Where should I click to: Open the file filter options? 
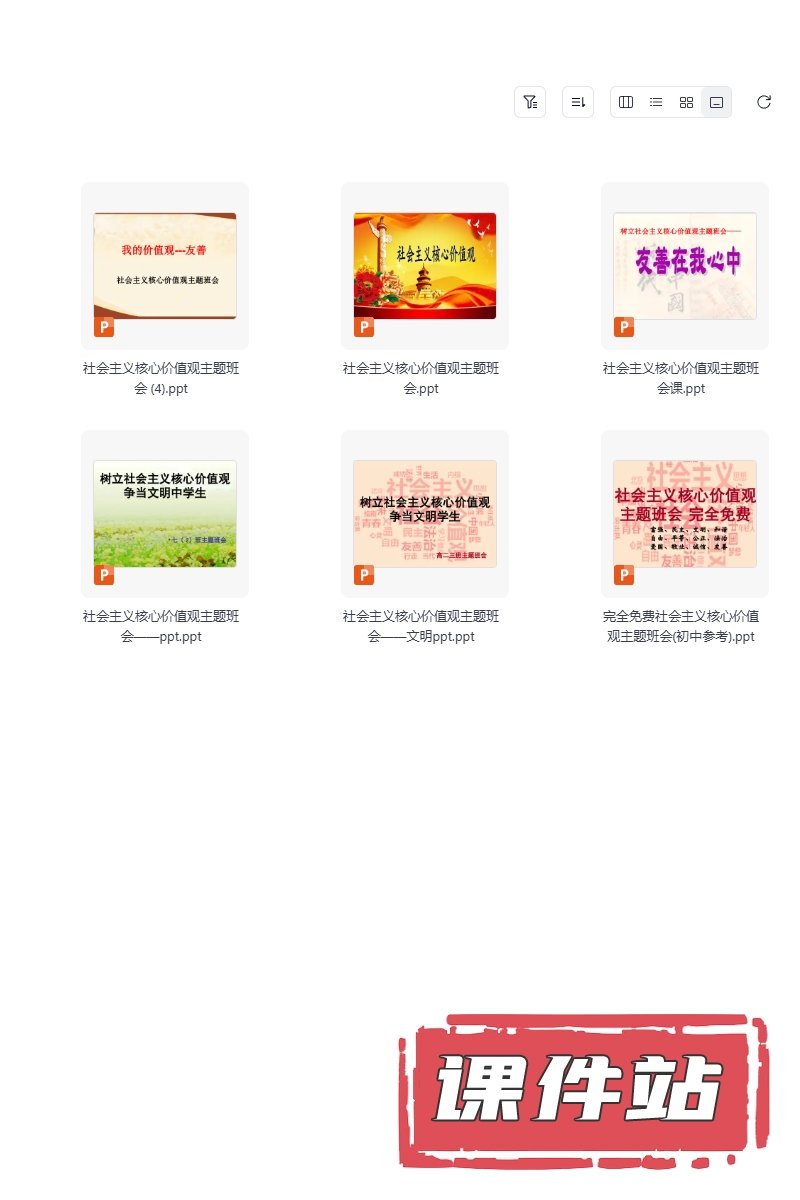pos(530,102)
